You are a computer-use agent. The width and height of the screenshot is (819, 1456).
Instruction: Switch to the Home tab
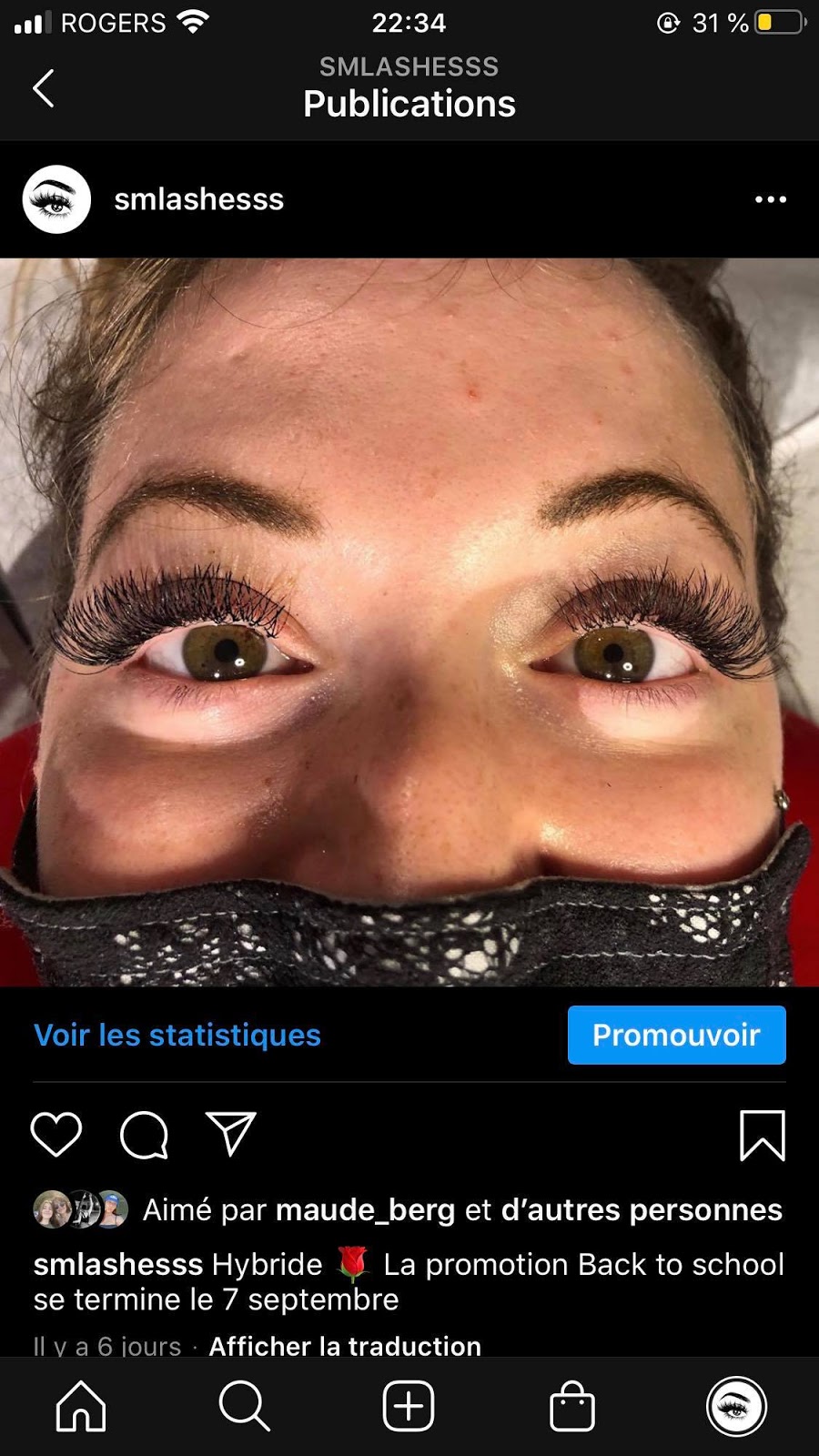[81, 1406]
